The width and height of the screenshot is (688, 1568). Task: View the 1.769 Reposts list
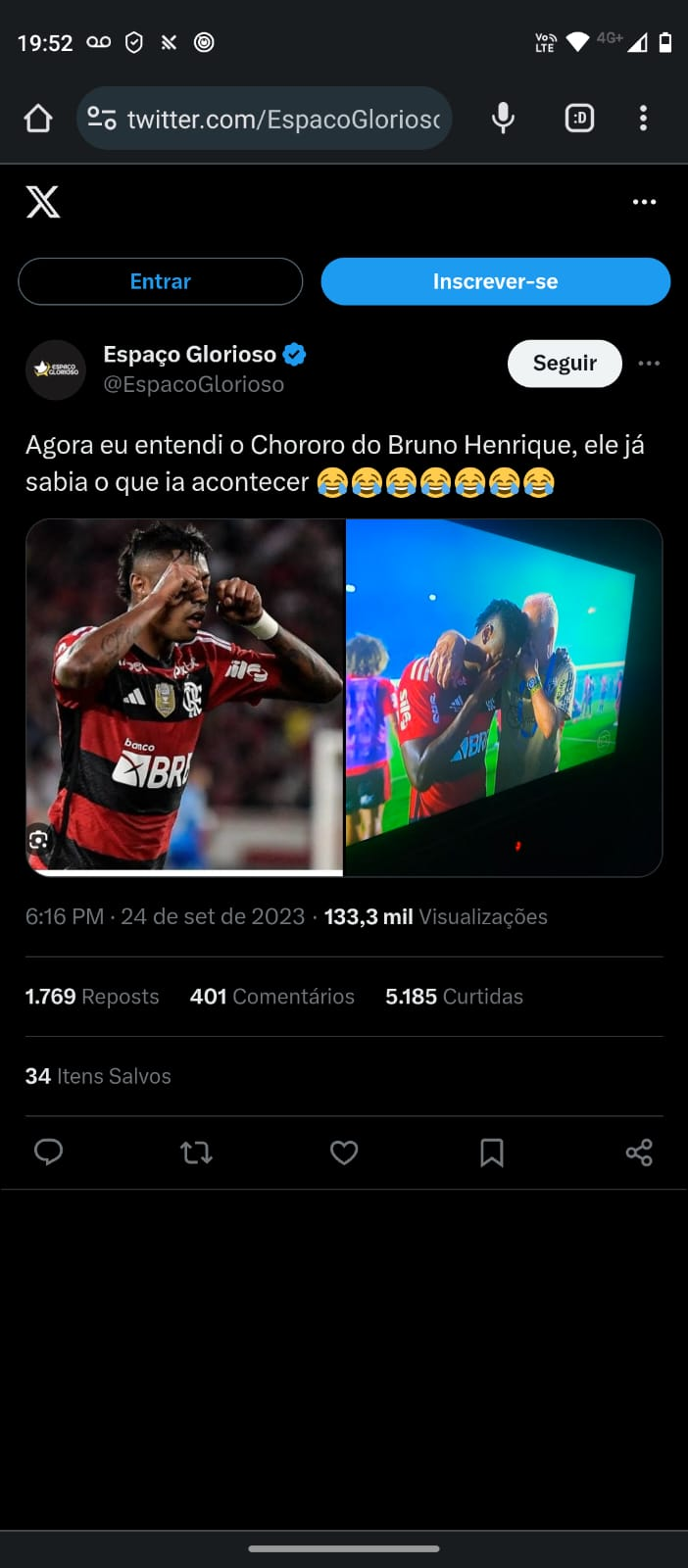pos(92,997)
